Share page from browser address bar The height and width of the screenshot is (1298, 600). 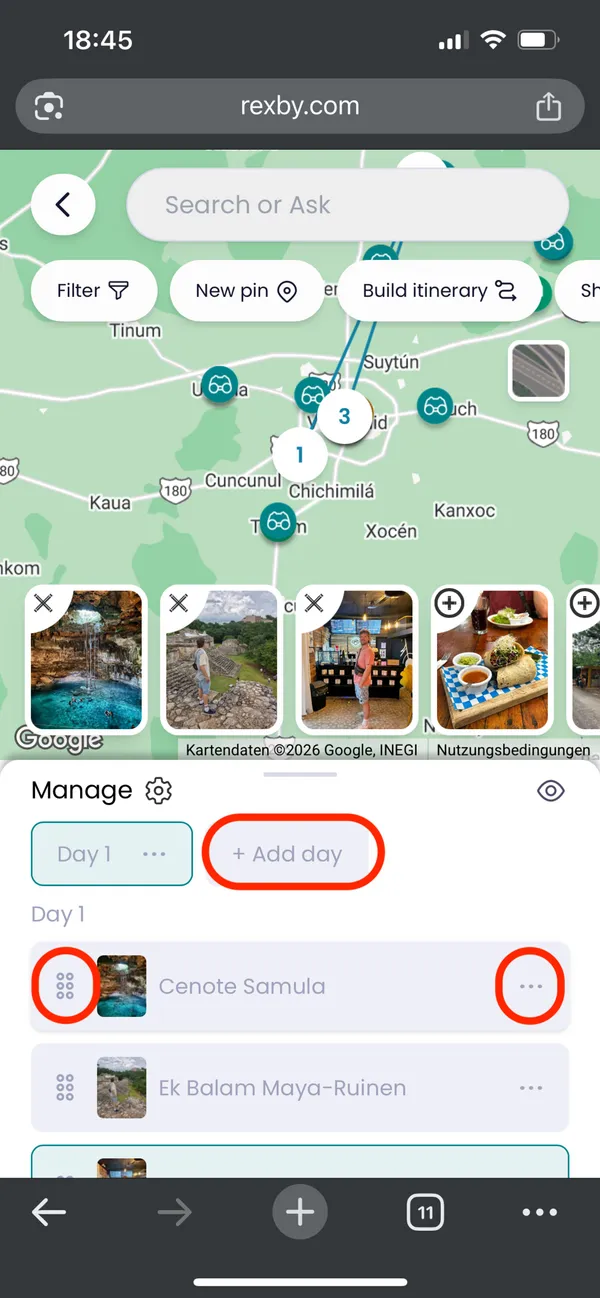click(548, 106)
